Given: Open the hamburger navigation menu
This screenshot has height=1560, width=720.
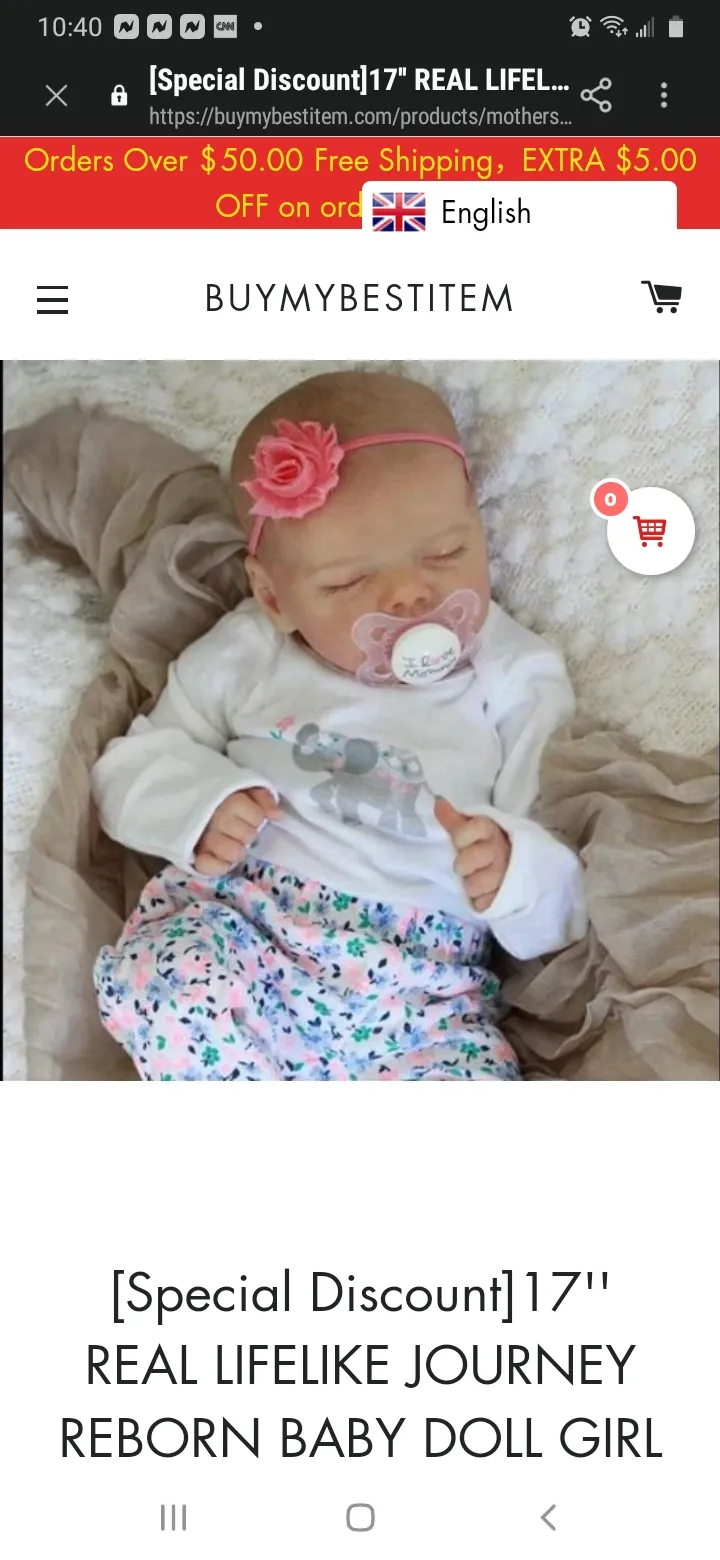Looking at the screenshot, I should point(53,299).
